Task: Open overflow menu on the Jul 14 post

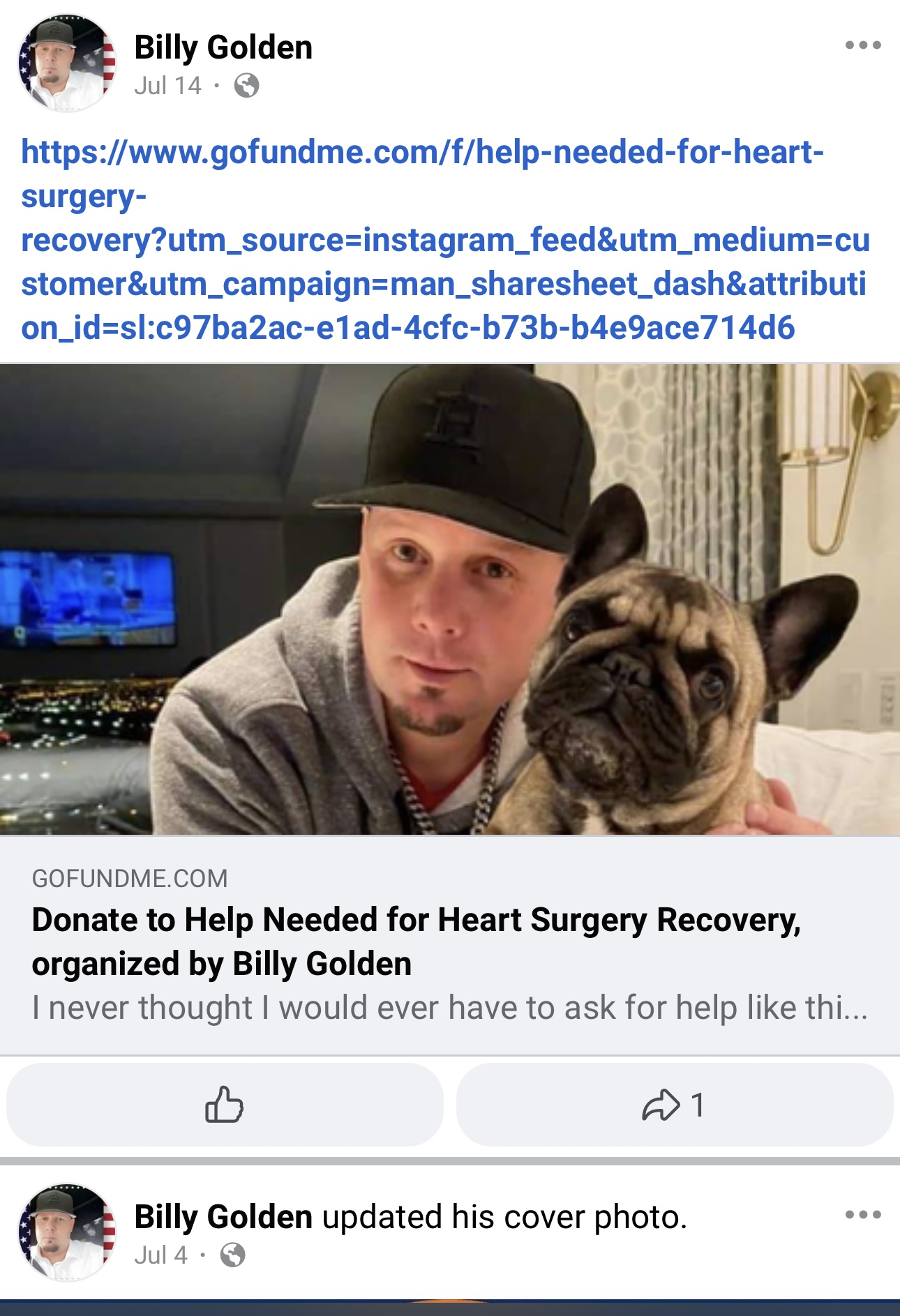Action: (862, 45)
